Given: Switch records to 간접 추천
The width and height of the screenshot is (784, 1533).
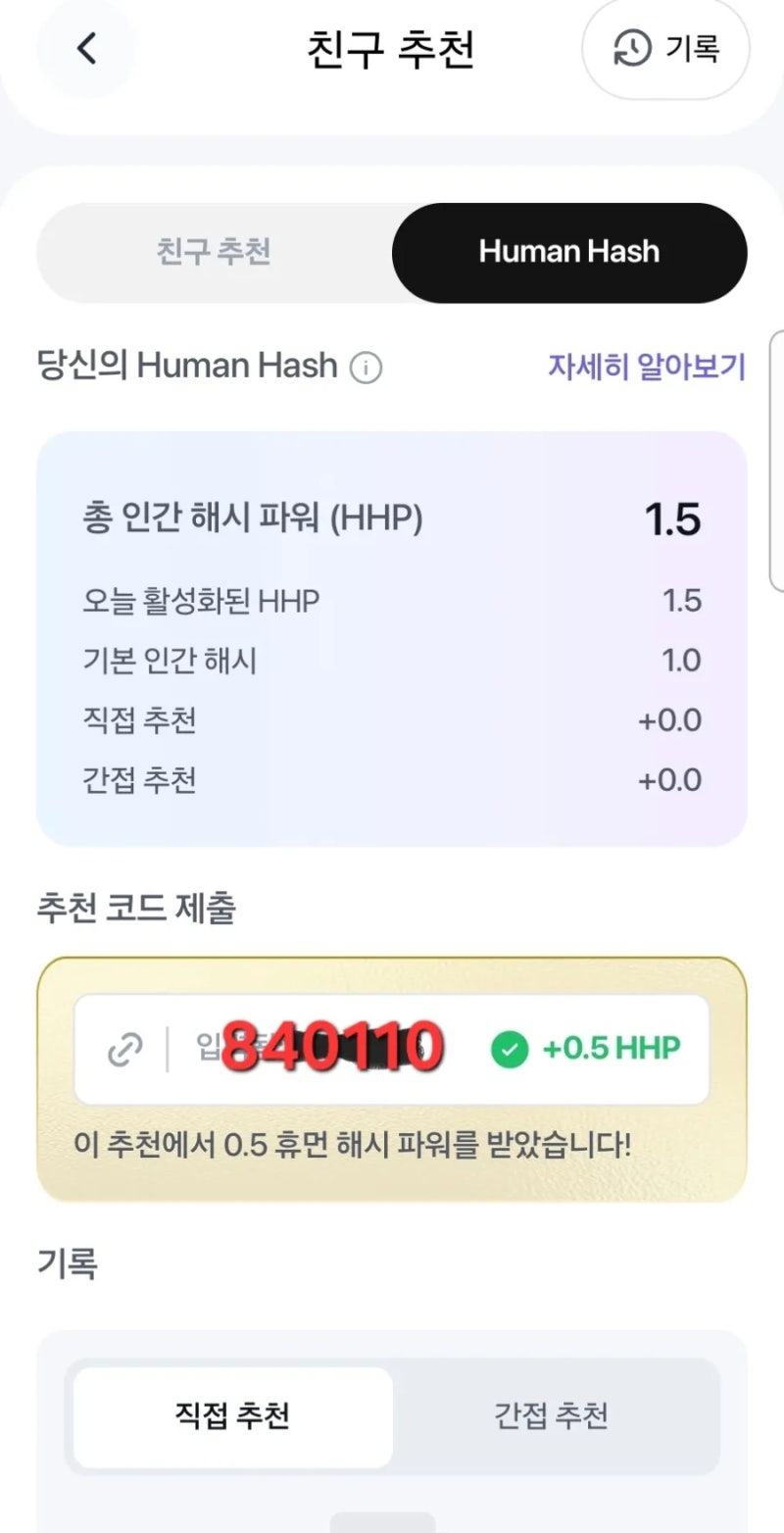Looking at the screenshot, I should [x=551, y=1416].
